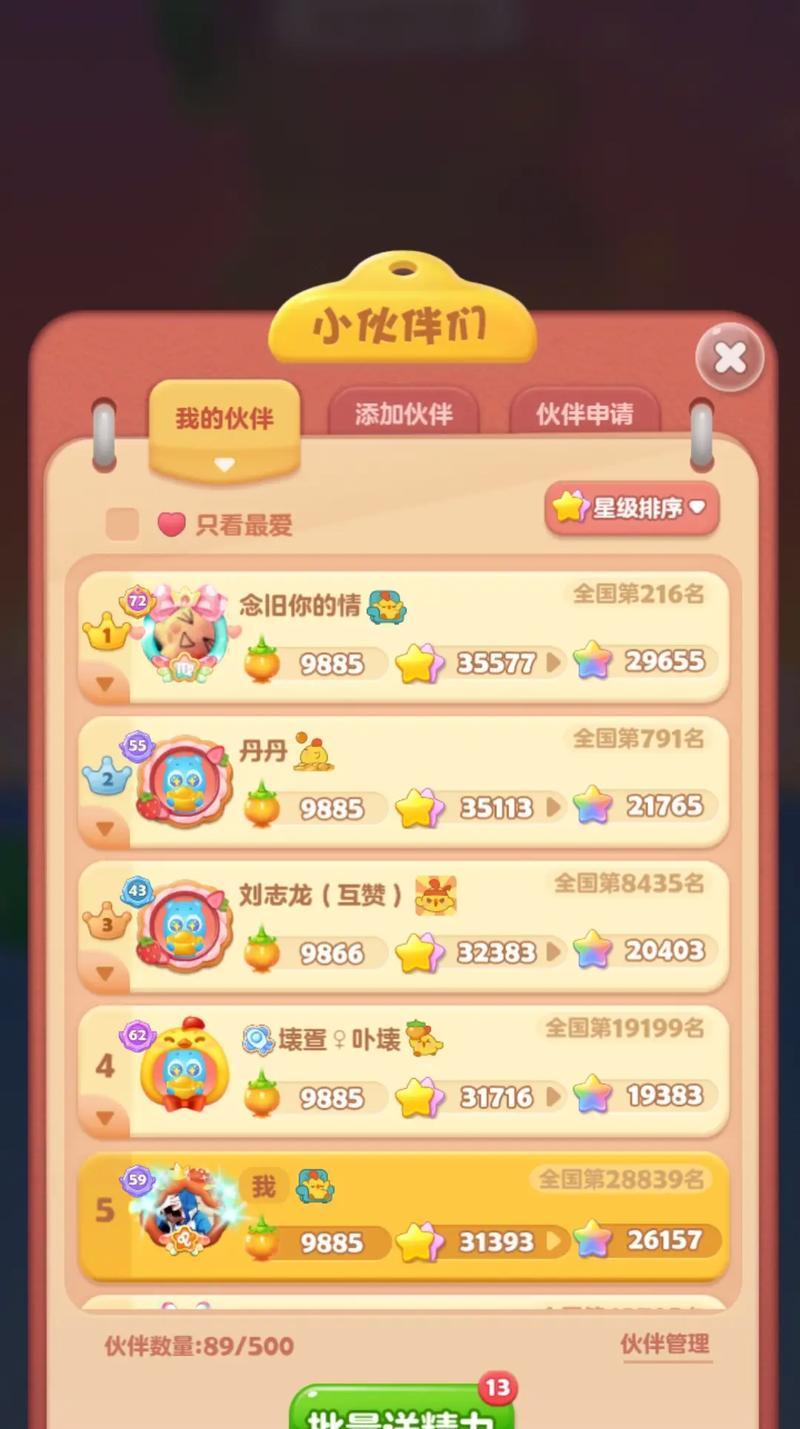Expand the fourth-ranked partner's row
Screen dimensions: 800x1429
pos(105,1118)
